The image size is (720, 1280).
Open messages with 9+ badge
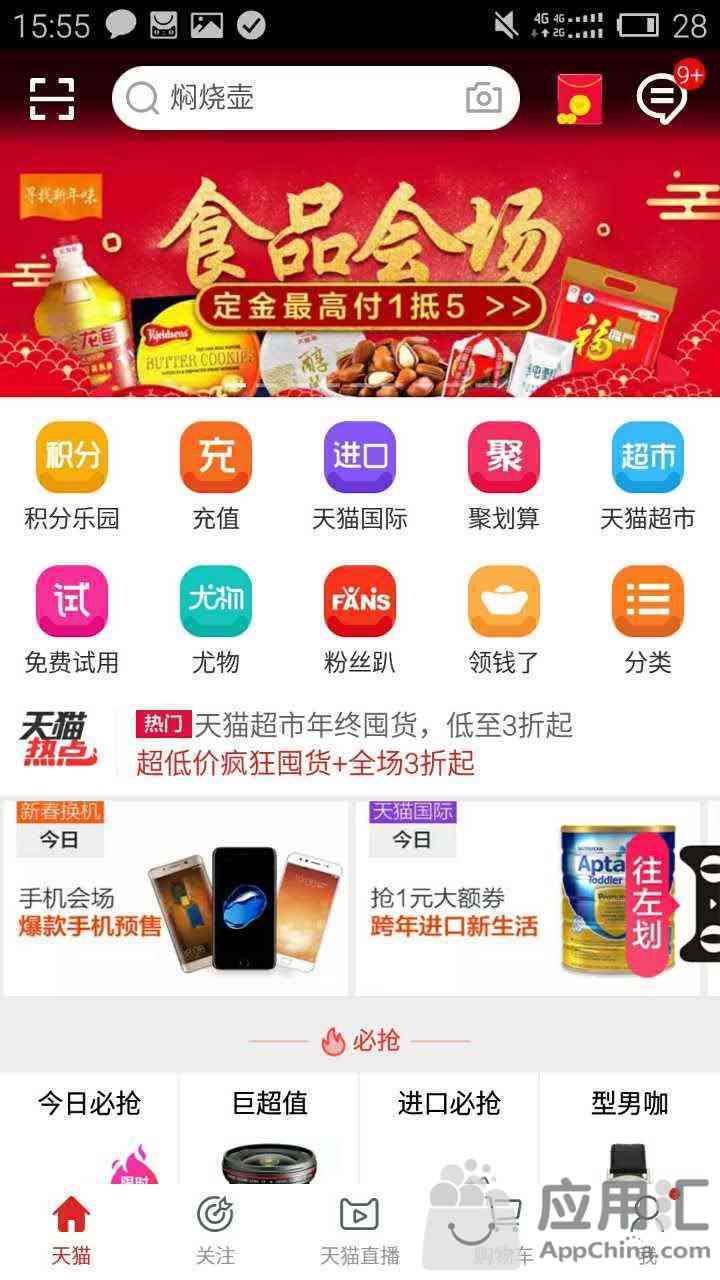(x=662, y=98)
